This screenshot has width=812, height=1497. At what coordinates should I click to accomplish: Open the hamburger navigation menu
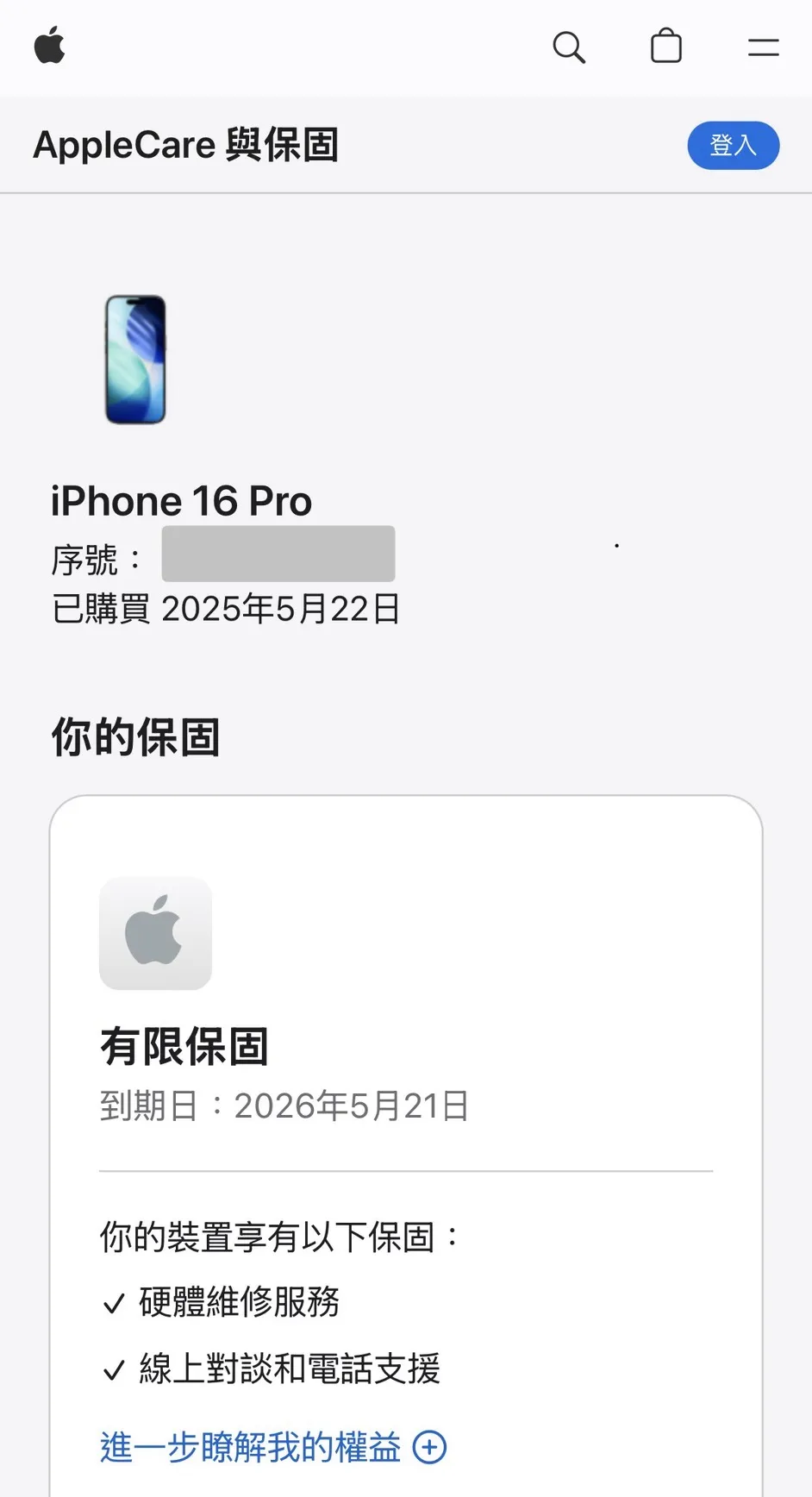point(764,47)
